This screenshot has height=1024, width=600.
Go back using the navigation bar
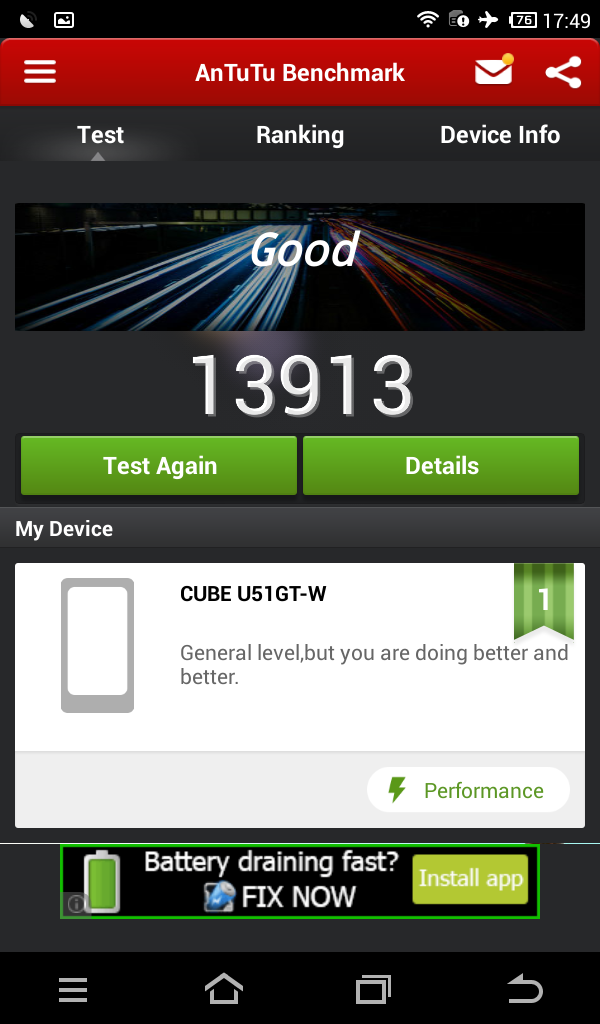click(524, 990)
